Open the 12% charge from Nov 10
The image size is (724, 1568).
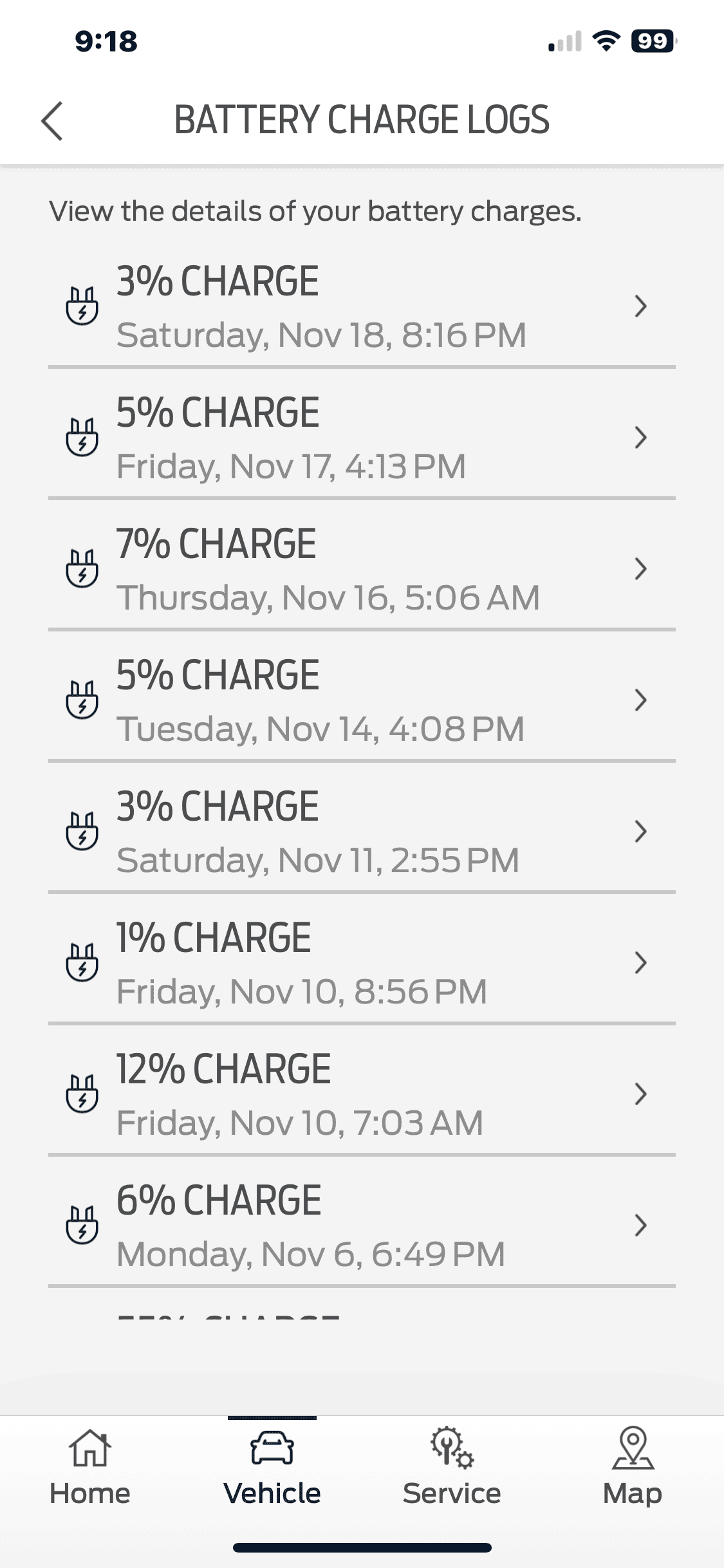pos(360,1095)
